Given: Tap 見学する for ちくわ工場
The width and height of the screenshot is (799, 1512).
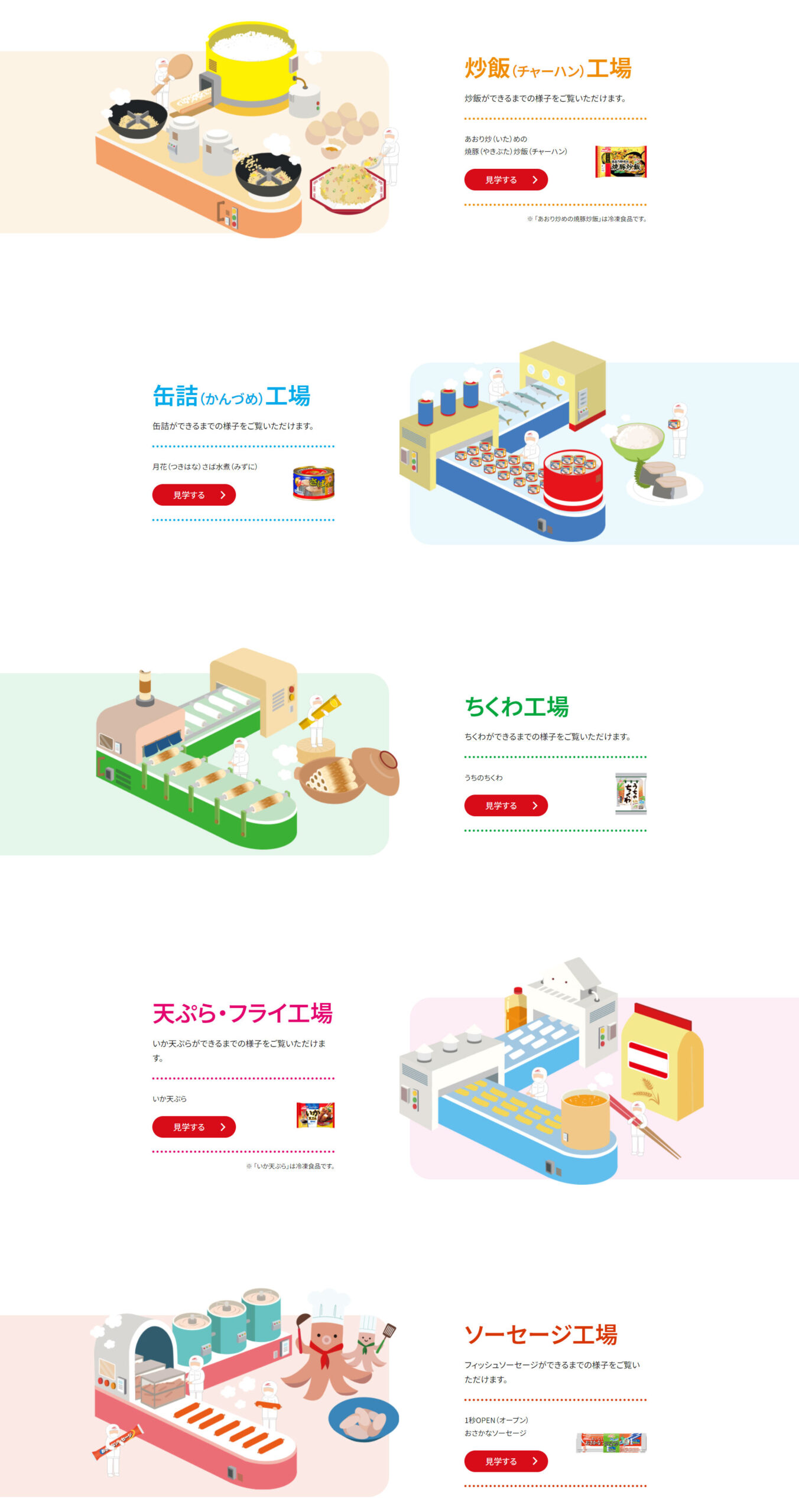Looking at the screenshot, I should (506, 806).
